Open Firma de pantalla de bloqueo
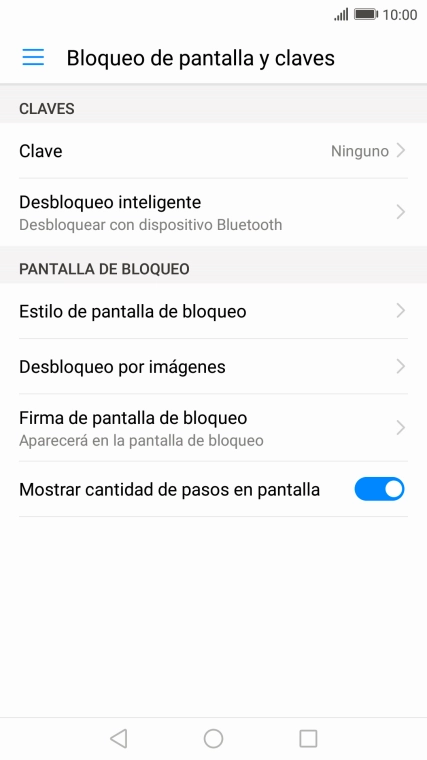This screenshot has width=427, height=760. tap(213, 428)
